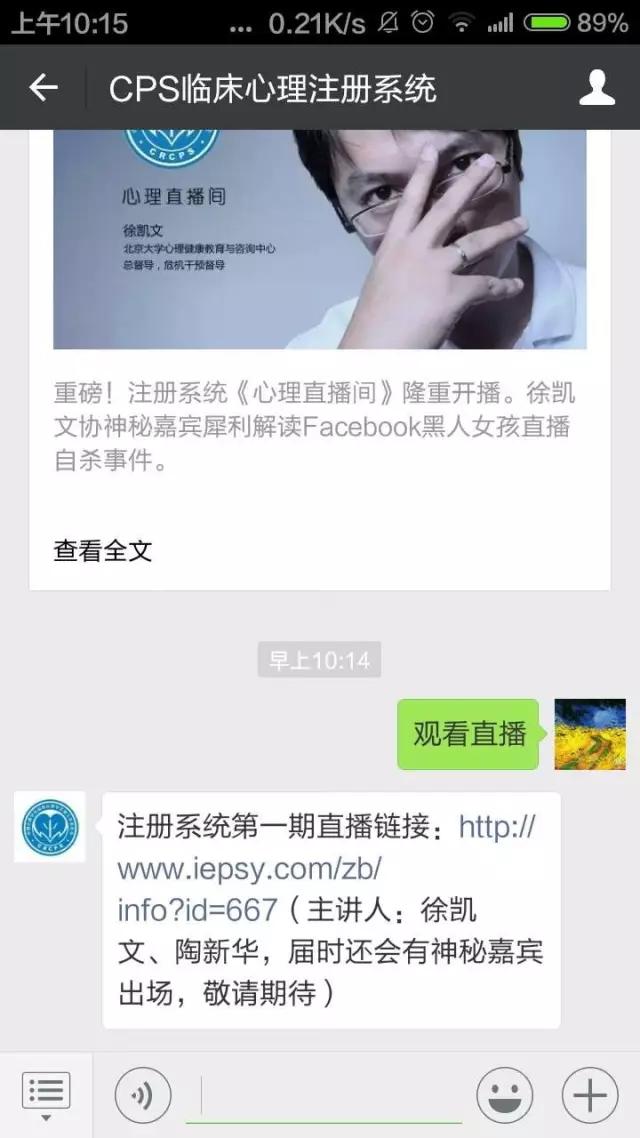Switch to voice message input
This screenshot has width=640, height=1138.
tap(143, 1096)
